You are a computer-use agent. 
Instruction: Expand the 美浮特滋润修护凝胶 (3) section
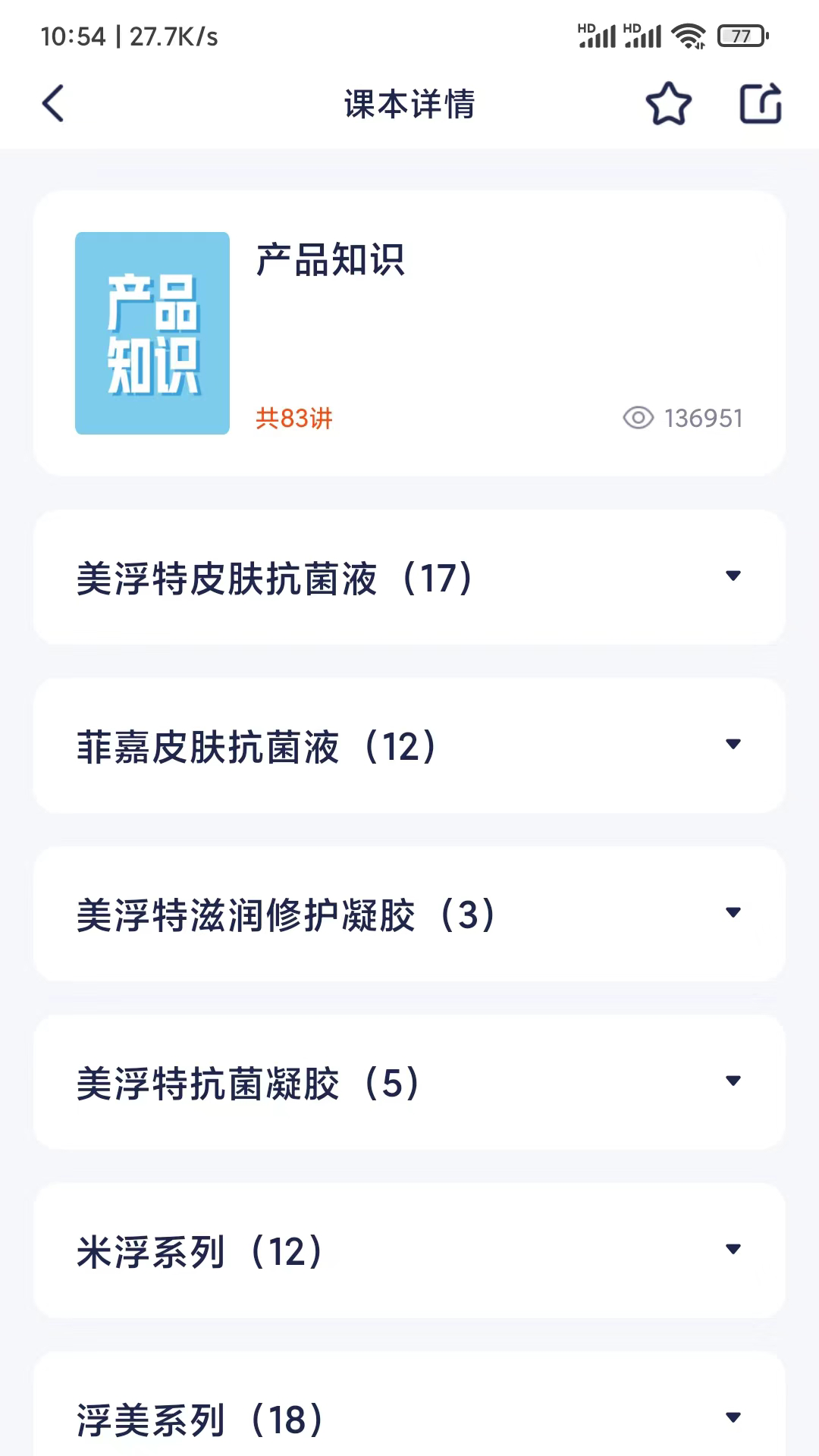pyautogui.click(x=409, y=914)
